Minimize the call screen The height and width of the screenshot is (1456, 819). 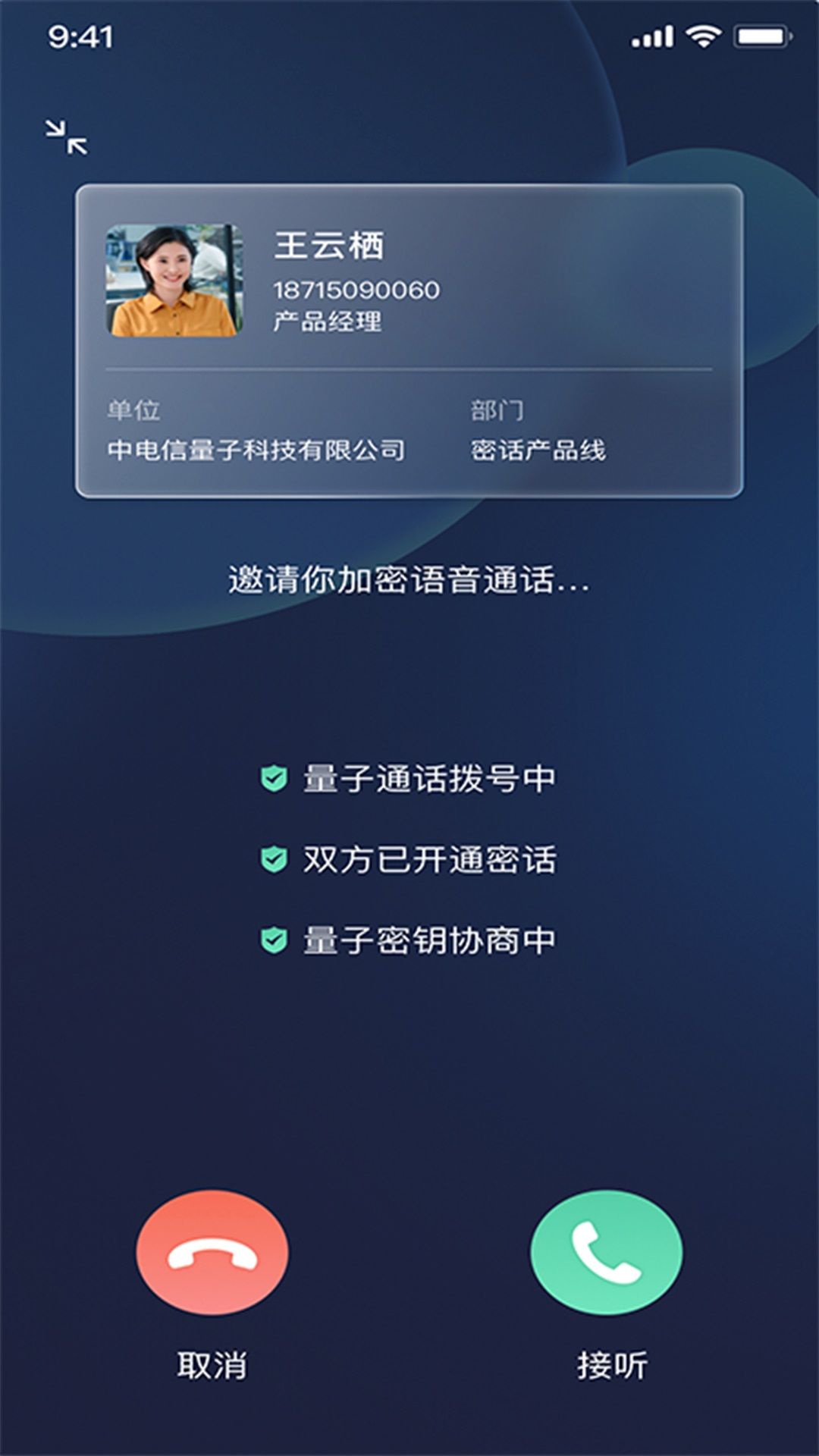tap(67, 137)
